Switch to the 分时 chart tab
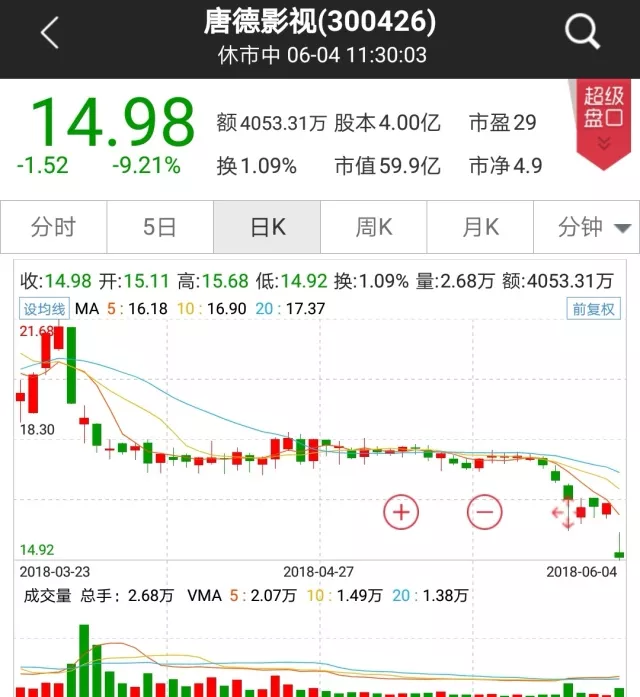 click(53, 228)
